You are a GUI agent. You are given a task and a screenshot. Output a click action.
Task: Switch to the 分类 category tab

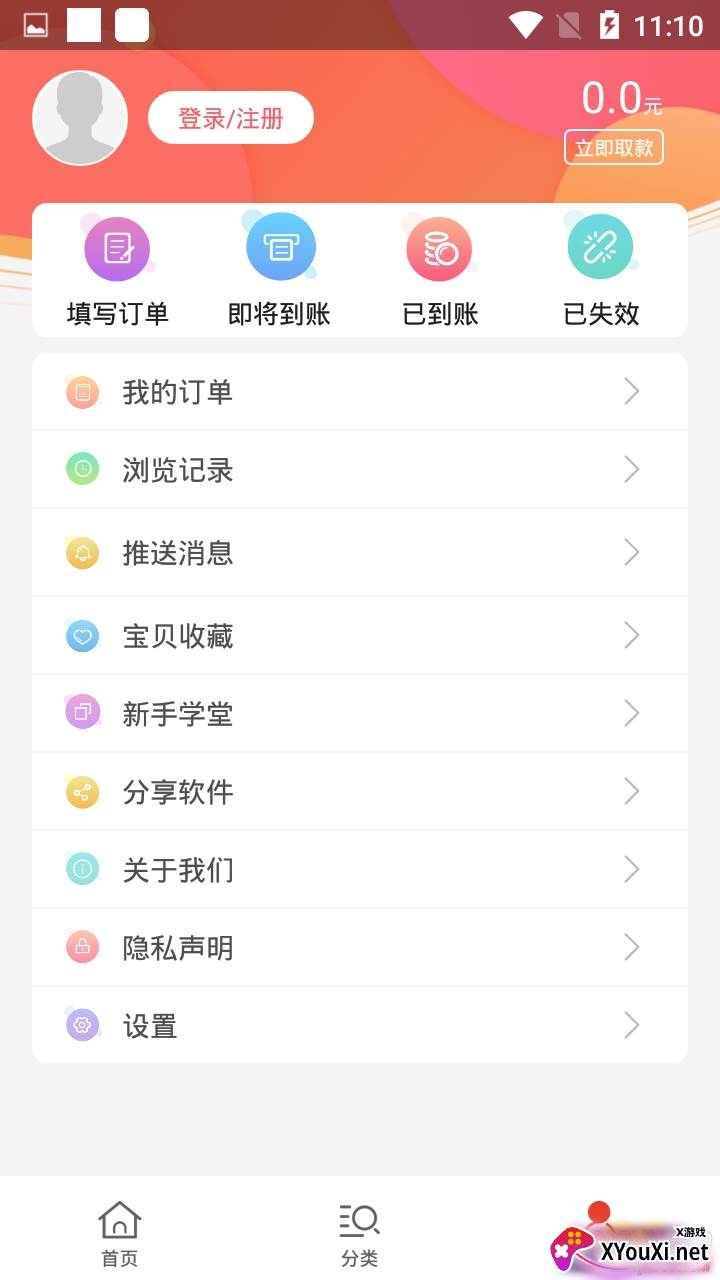pos(360,1234)
